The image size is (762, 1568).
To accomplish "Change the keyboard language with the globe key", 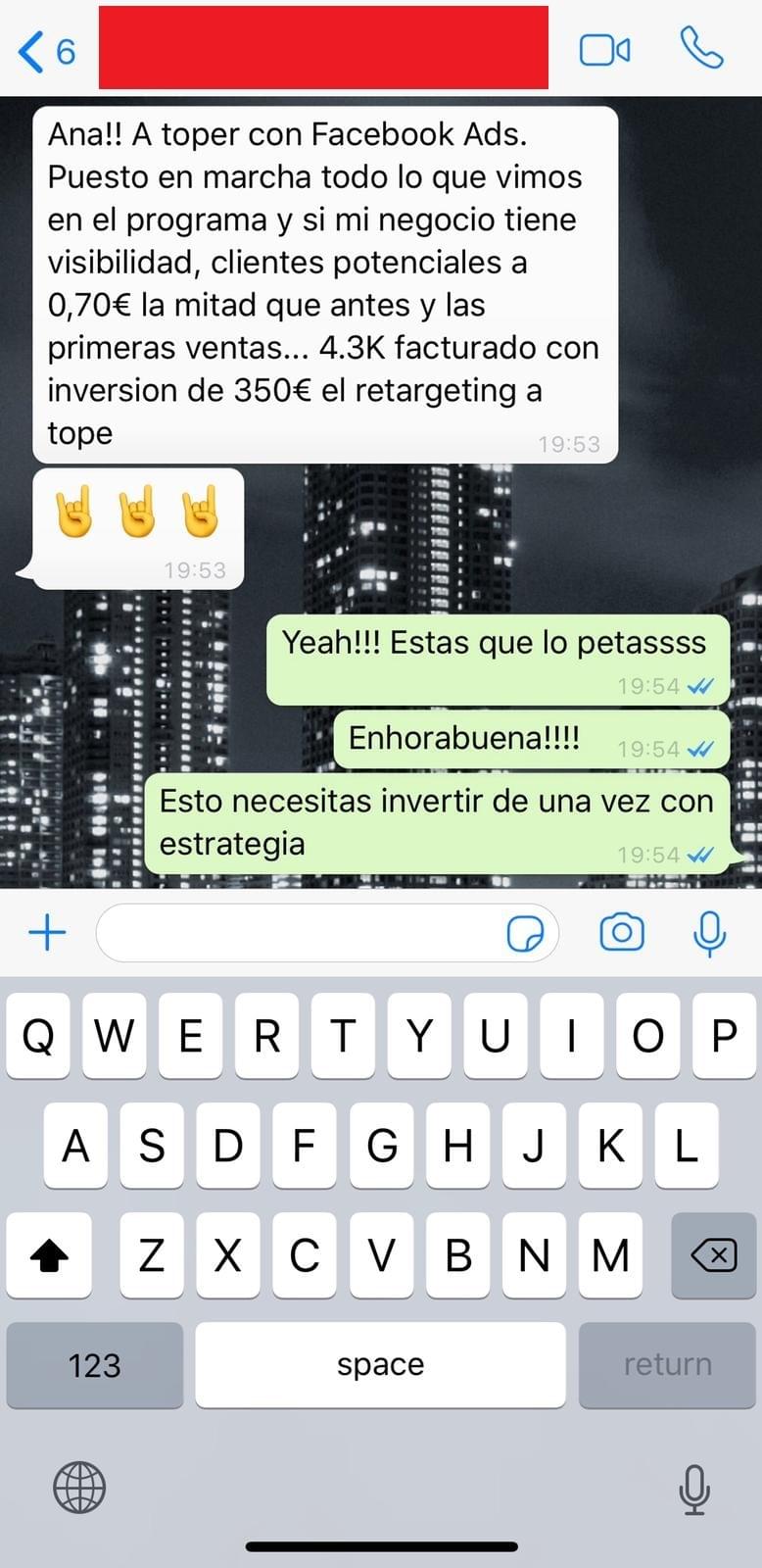I will point(78,1487).
